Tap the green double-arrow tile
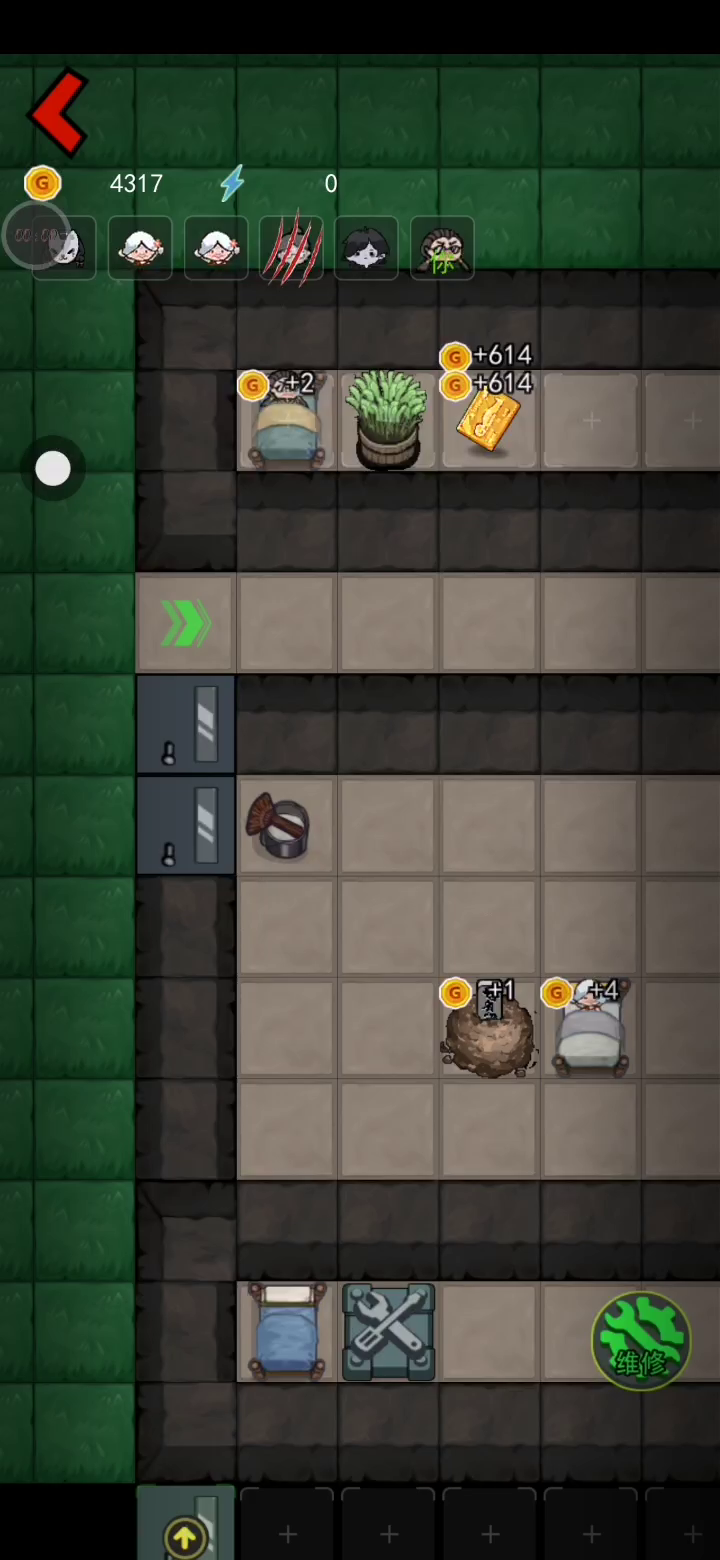The width and height of the screenshot is (720, 1560). (x=186, y=623)
